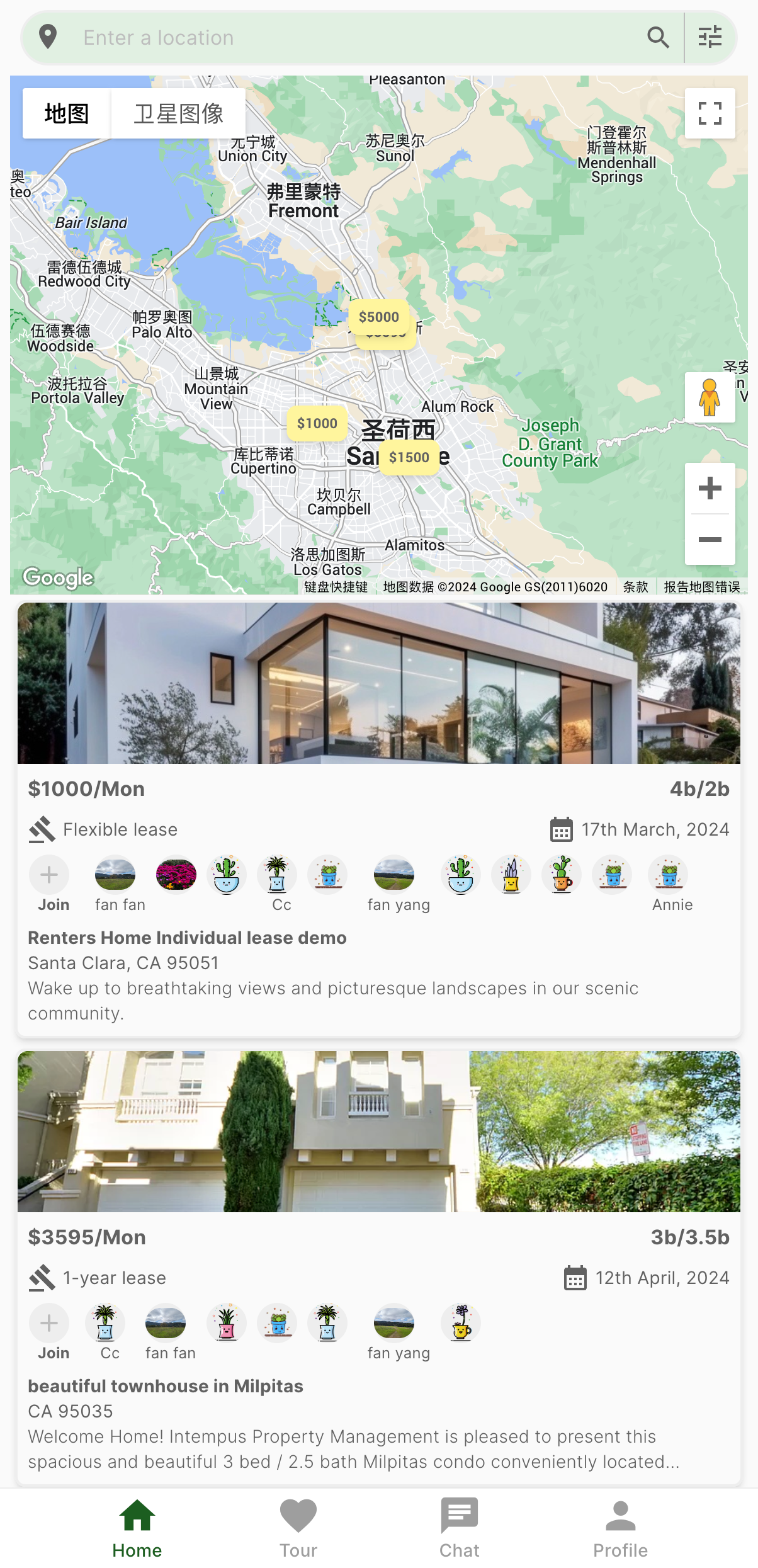The width and height of the screenshot is (758, 1568).
Task: Open the $1000/Mon Santa Clara listing
Action: [x=379, y=684]
